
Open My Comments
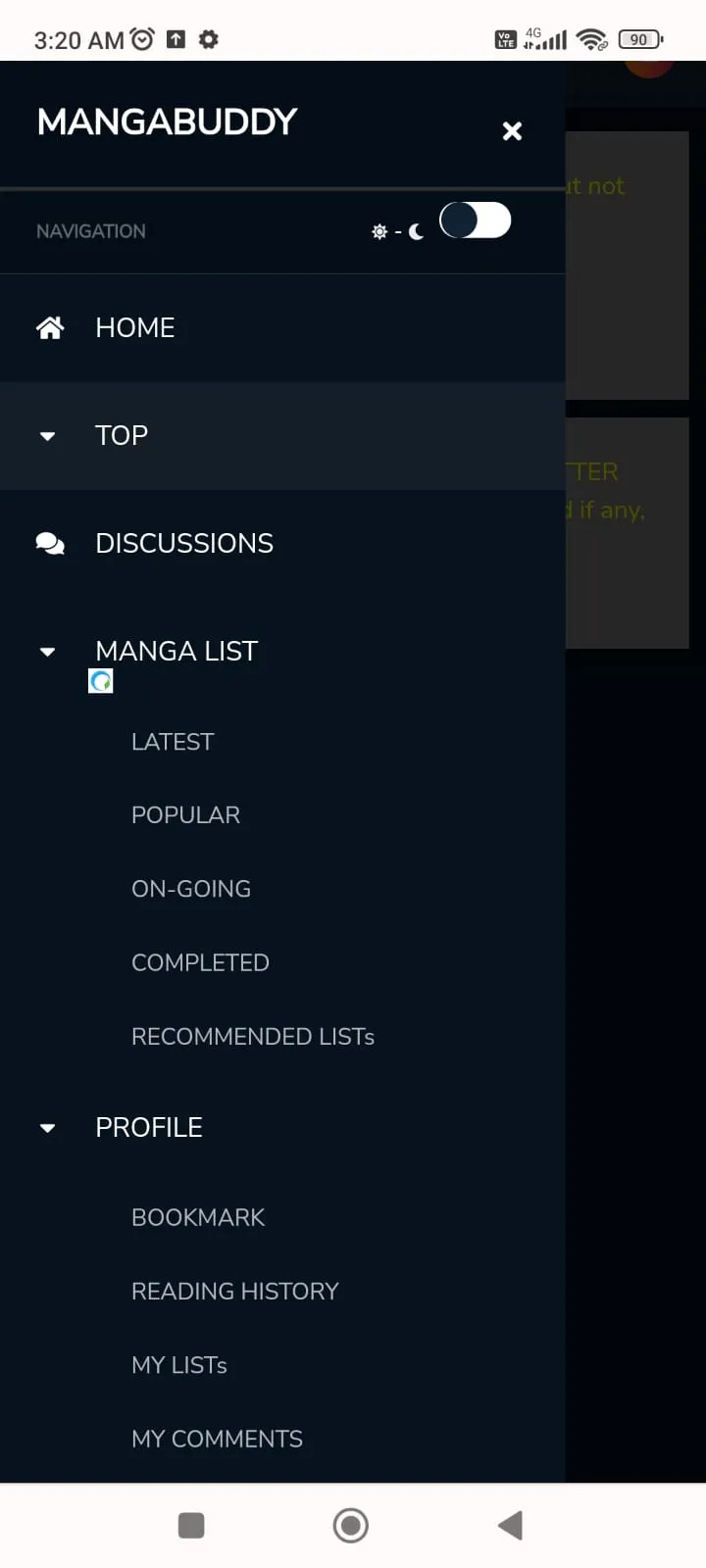217,1439
